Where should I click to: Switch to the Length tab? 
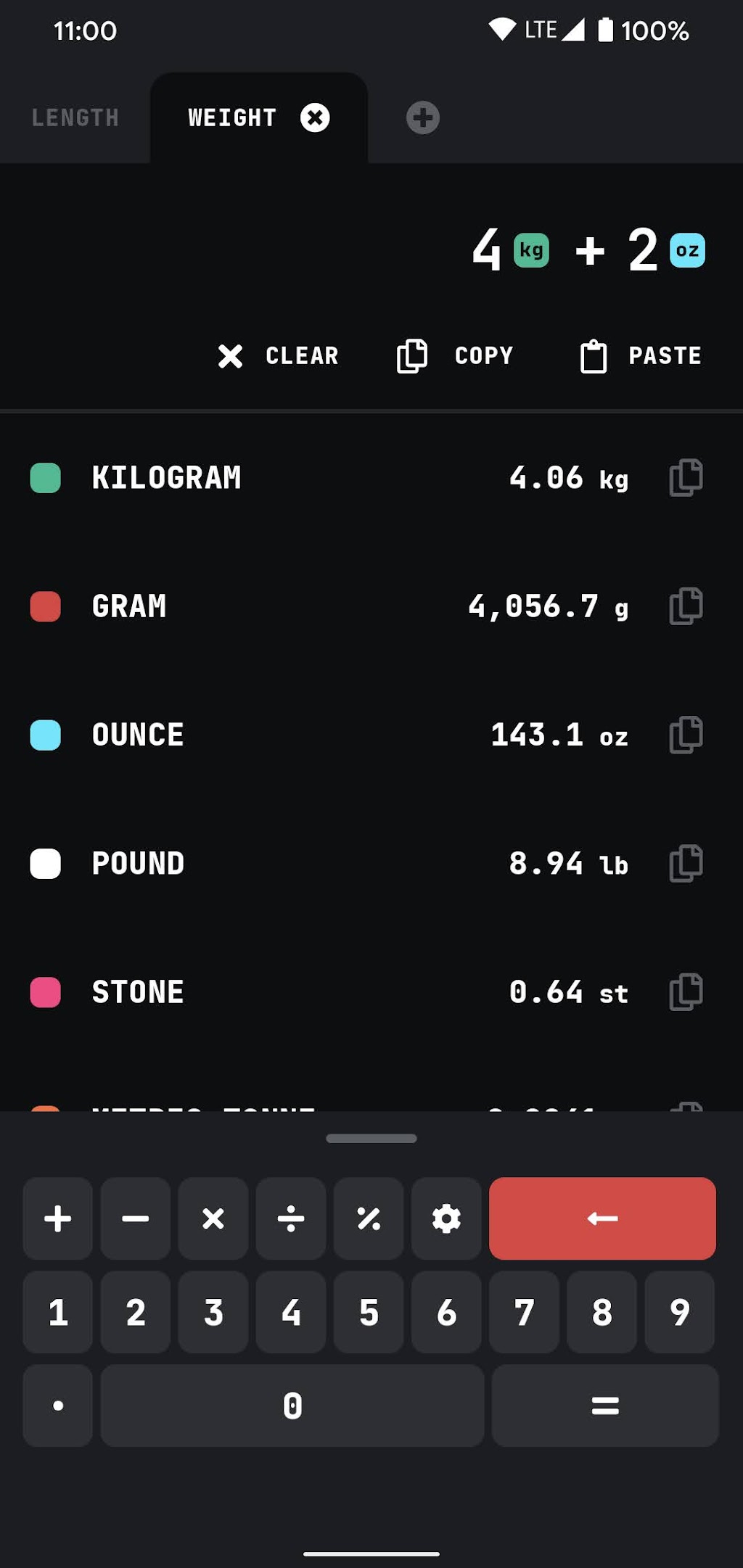tap(75, 117)
